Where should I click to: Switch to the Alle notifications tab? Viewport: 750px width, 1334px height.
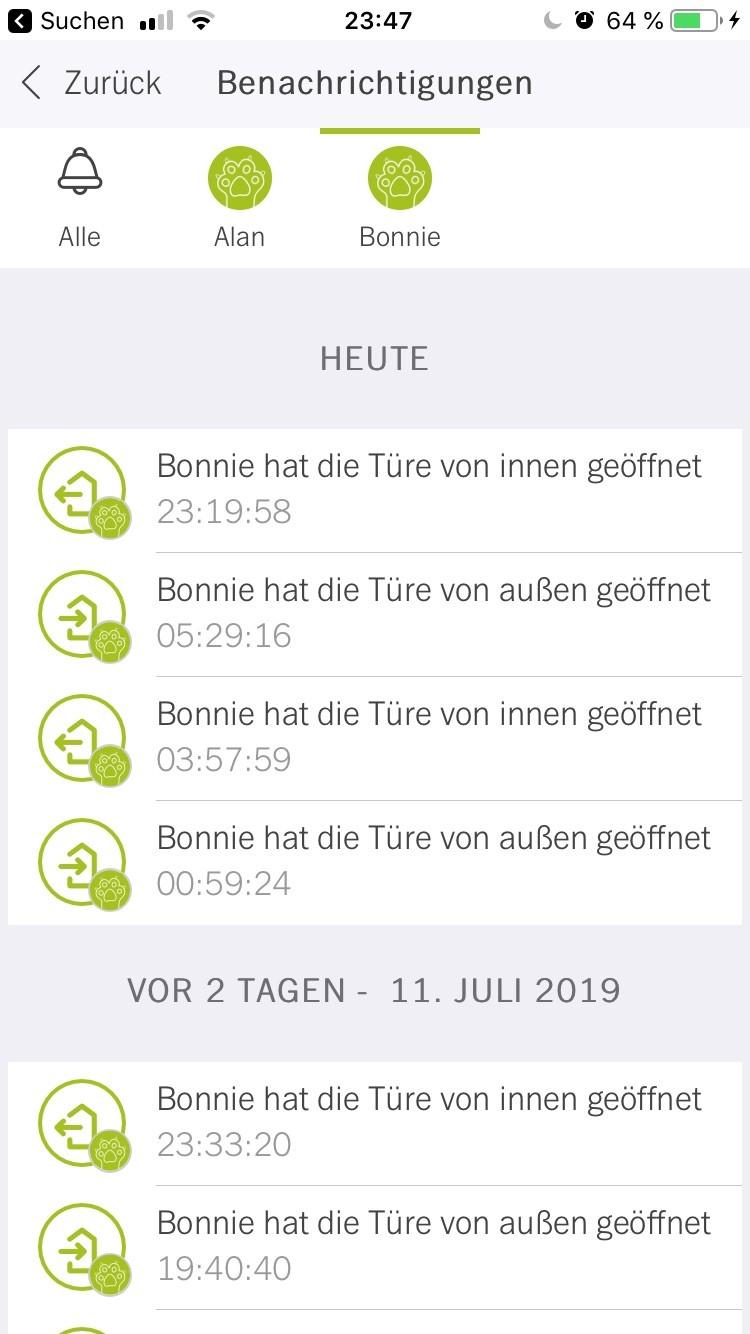(80, 198)
